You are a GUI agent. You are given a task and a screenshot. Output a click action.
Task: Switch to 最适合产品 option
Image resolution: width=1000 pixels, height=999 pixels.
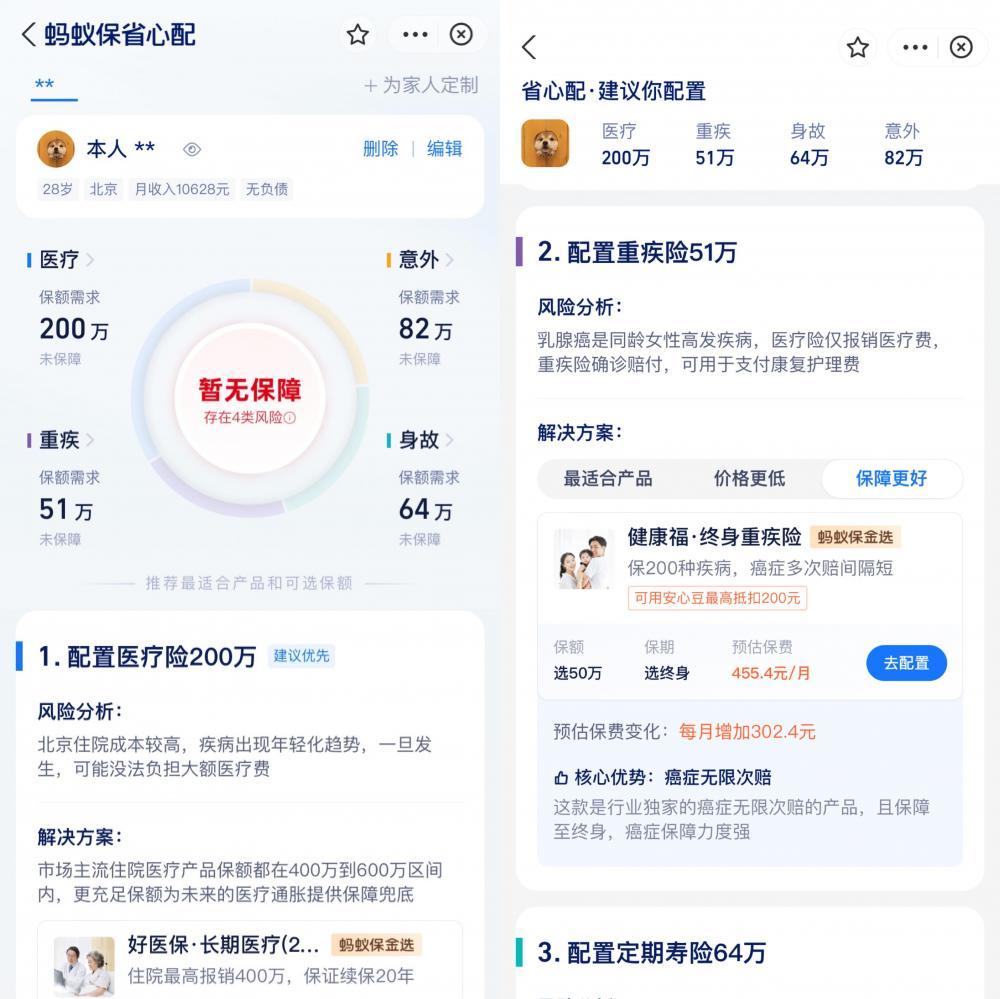click(x=608, y=478)
